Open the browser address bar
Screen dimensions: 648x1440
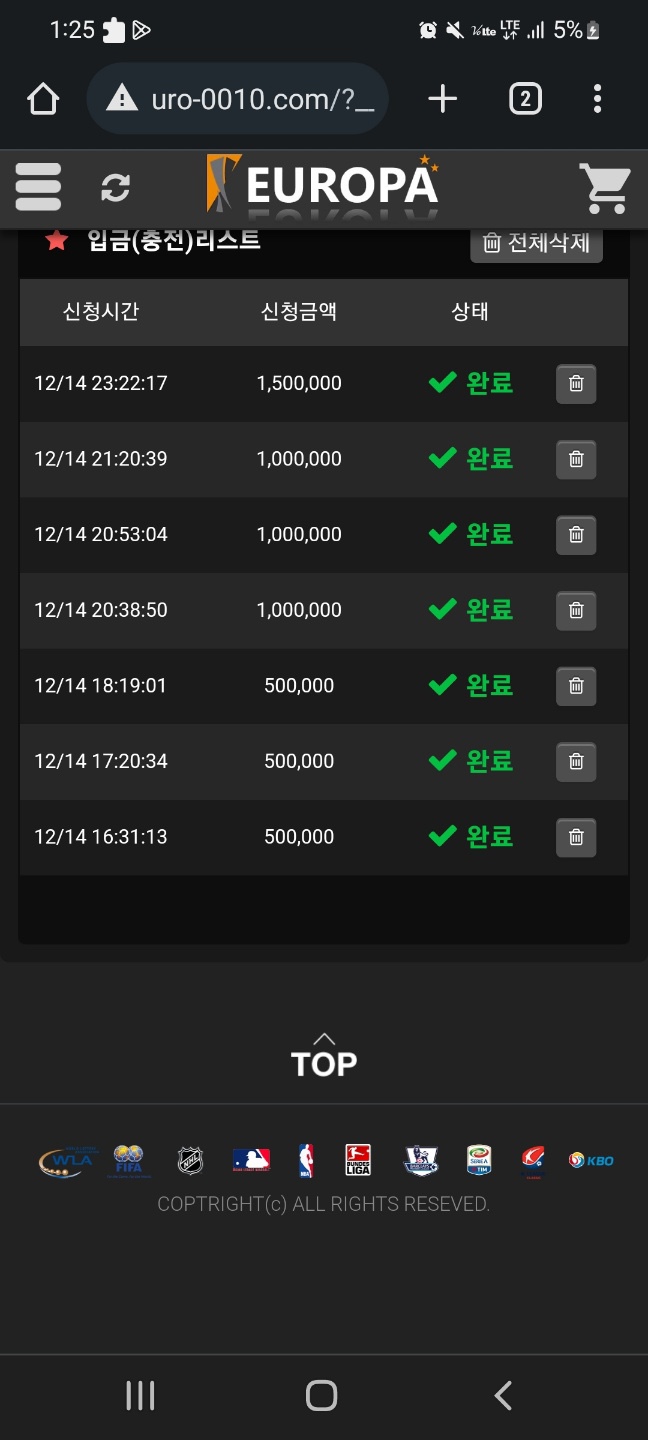tap(238, 99)
